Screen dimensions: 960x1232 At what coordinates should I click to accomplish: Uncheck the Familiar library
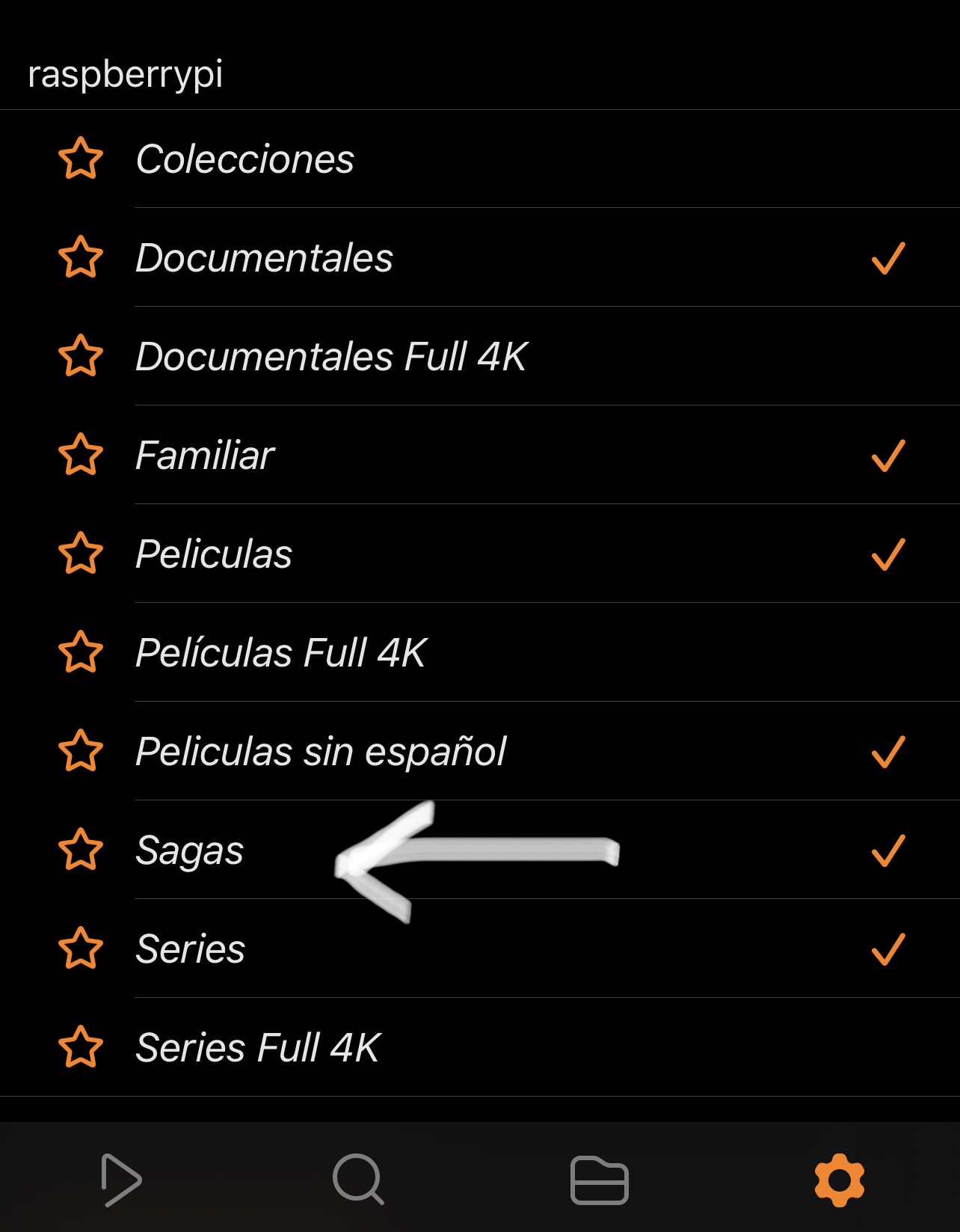(888, 456)
